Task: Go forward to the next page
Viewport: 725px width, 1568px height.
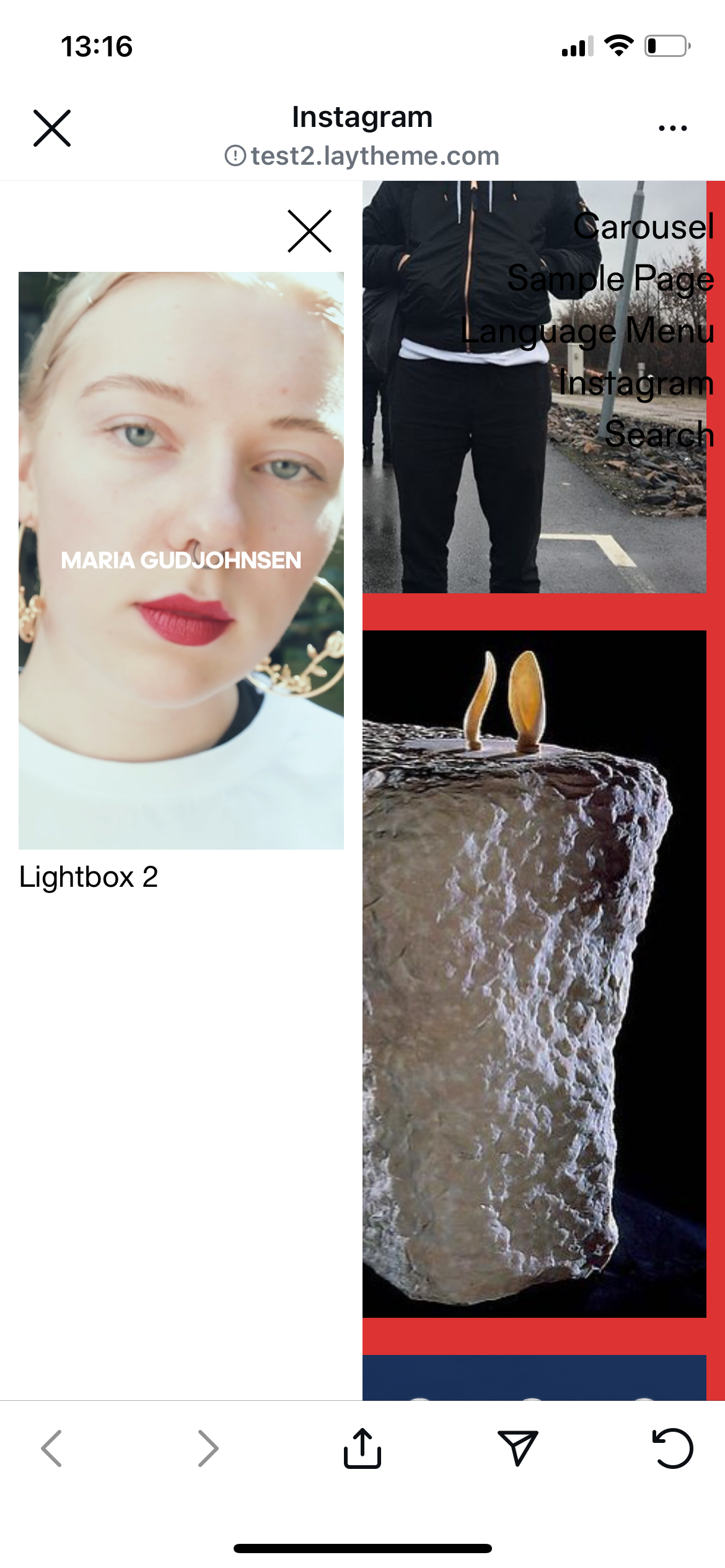Action: pyautogui.click(x=208, y=1448)
